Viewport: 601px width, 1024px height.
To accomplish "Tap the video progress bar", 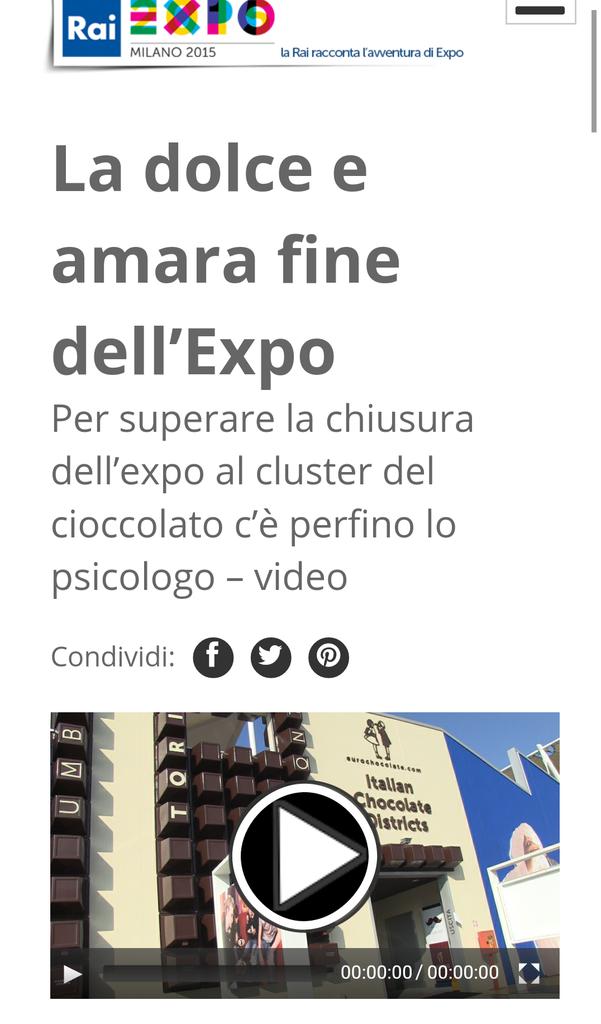I will pos(218,973).
